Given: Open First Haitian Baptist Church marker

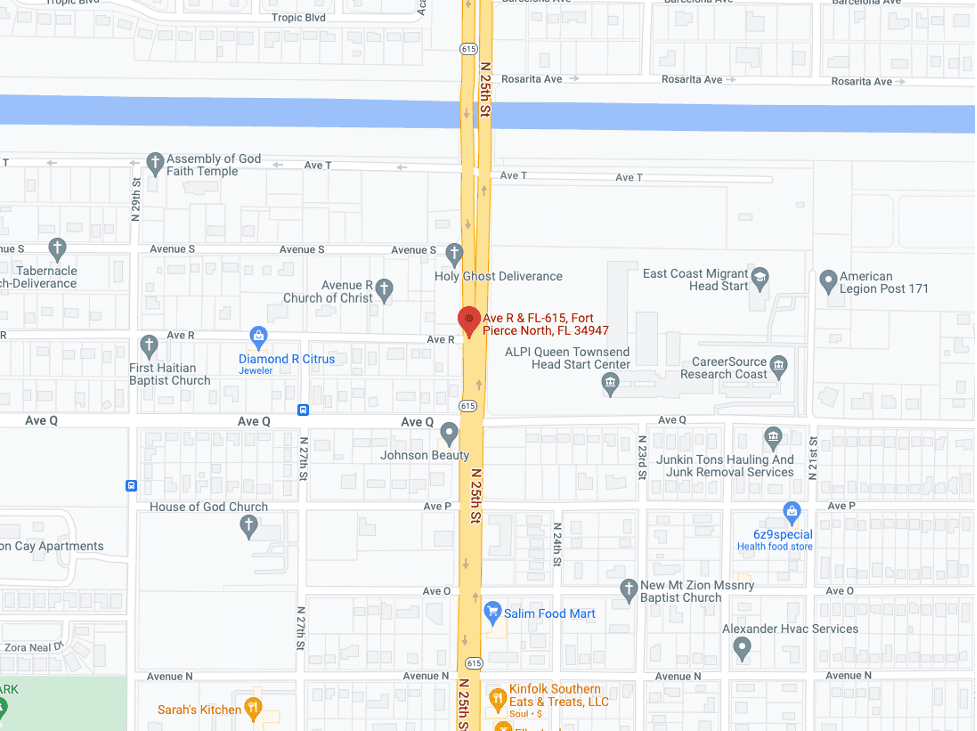Looking at the screenshot, I should click(149, 346).
